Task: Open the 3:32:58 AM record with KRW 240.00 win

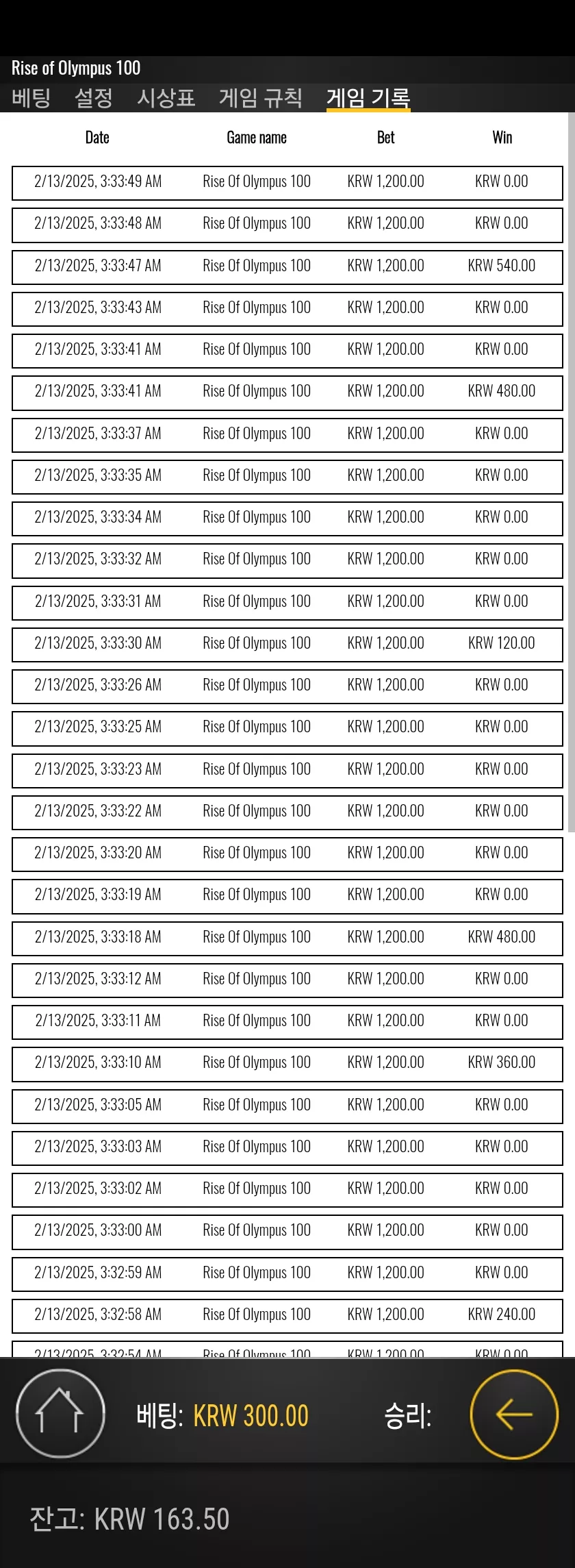Action: click(x=287, y=1315)
